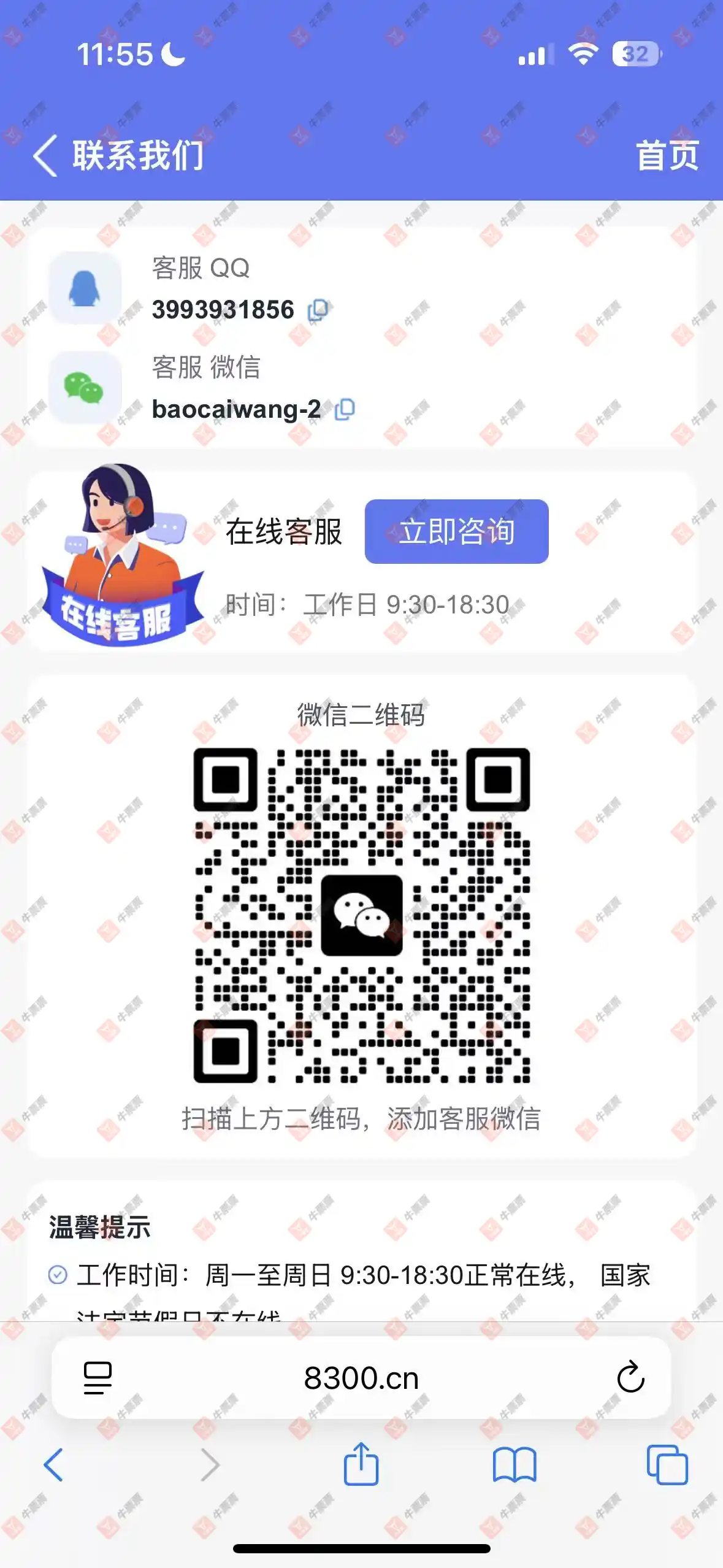Go back from 联系我们 page
The width and height of the screenshot is (723, 1568).
[x=45, y=155]
